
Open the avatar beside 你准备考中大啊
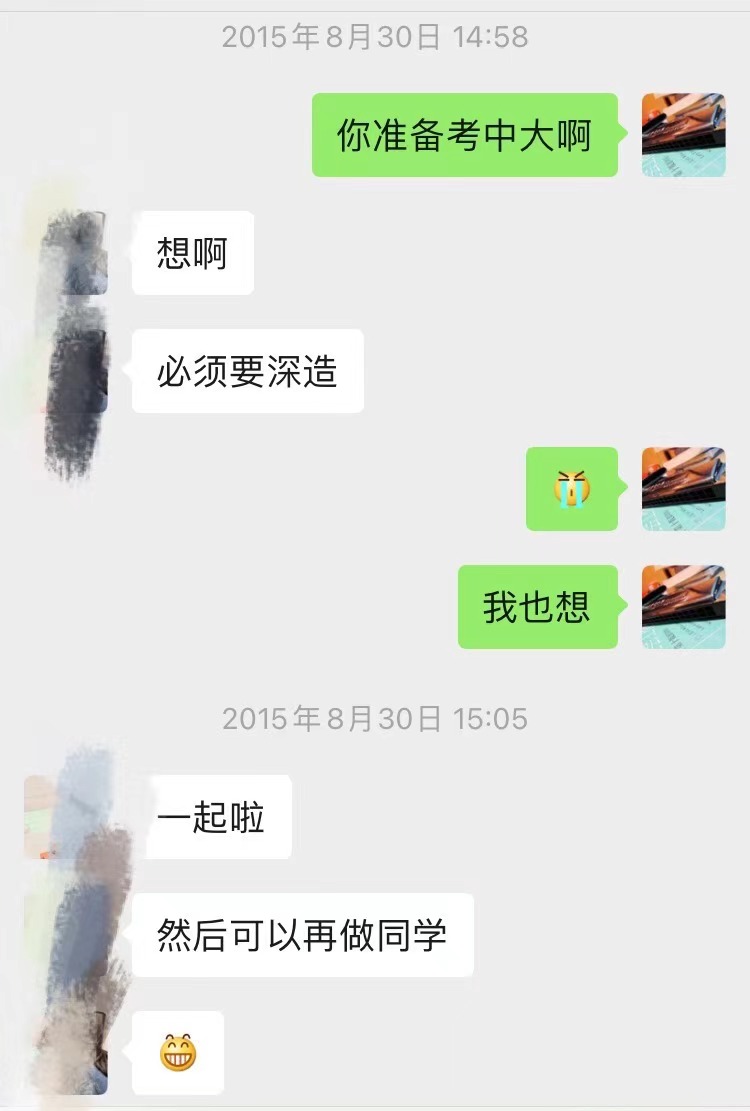(x=683, y=135)
